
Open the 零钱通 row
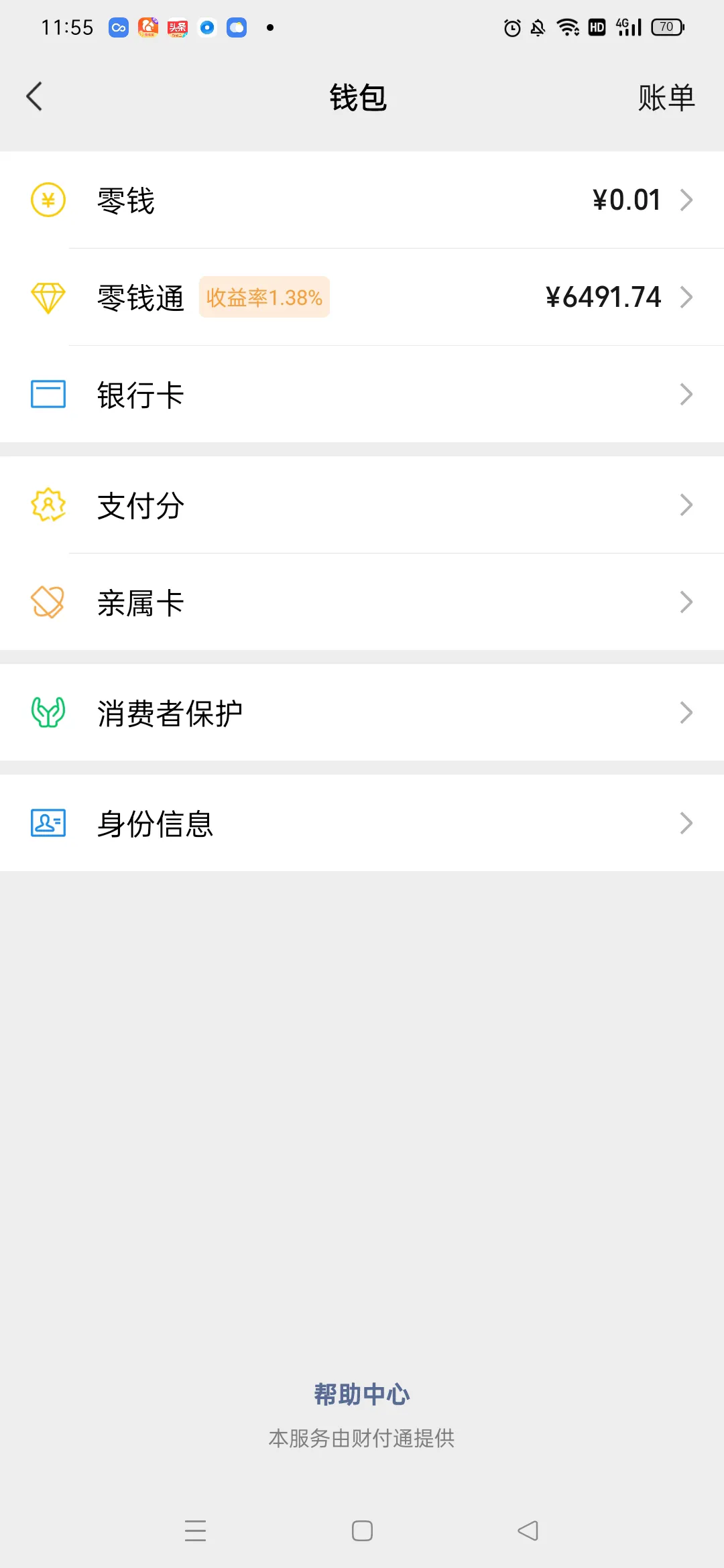click(x=362, y=297)
